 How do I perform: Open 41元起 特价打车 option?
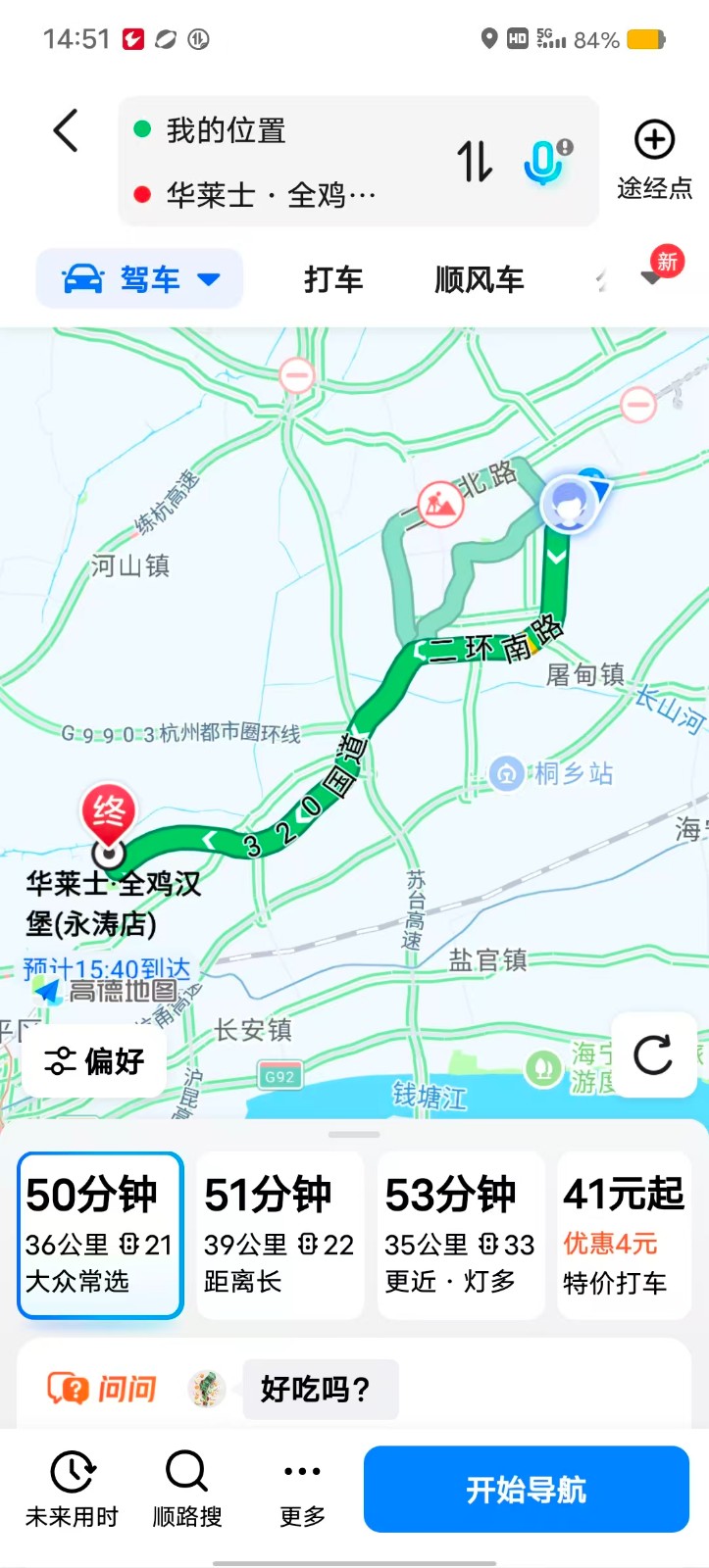pyautogui.click(x=624, y=1235)
